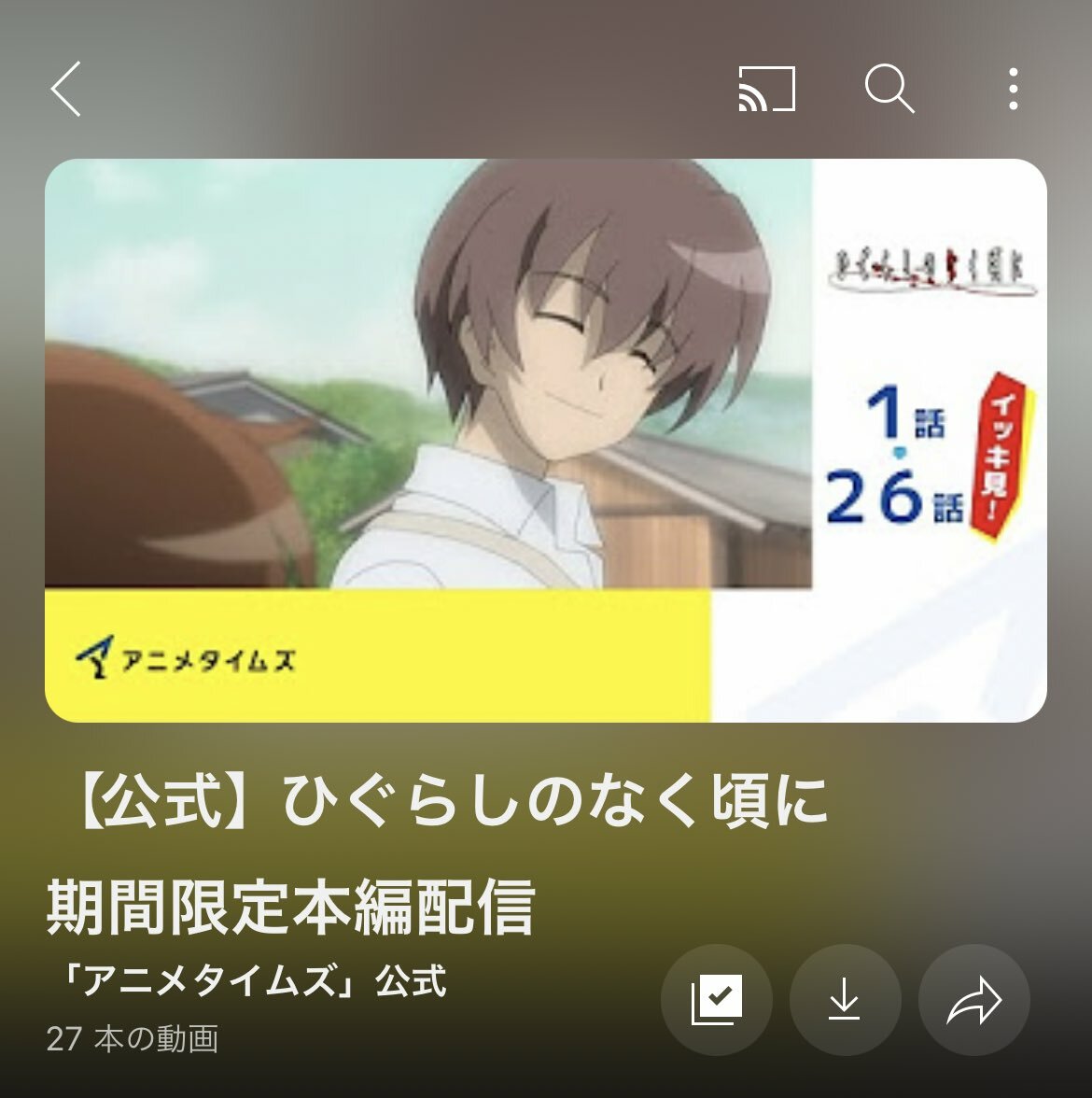Viewport: 1092px width, 1098px height.
Task: Go back using the top-left arrow
Action: click(66, 90)
